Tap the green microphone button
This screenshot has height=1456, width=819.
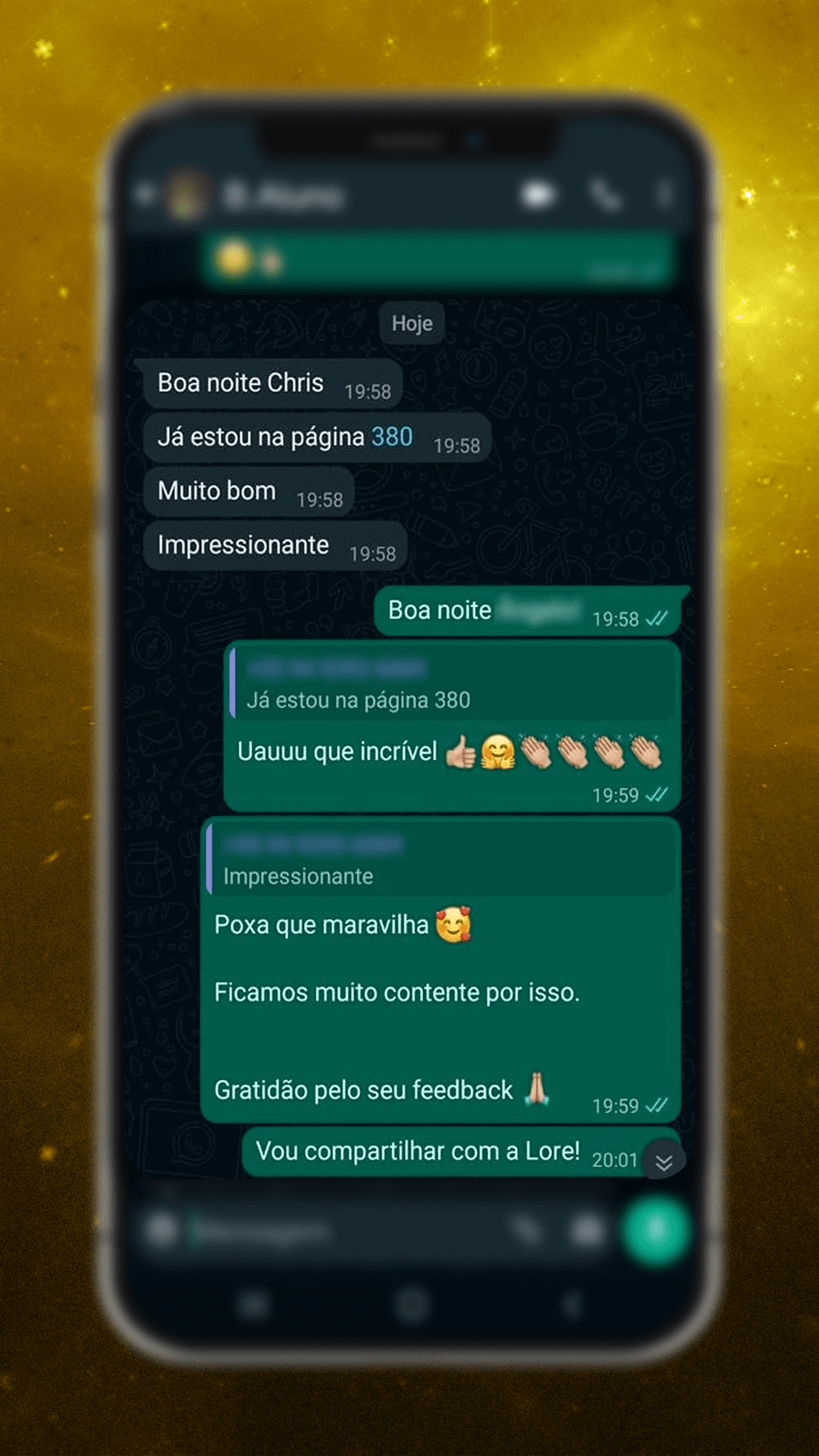[x=654, y=1231]
